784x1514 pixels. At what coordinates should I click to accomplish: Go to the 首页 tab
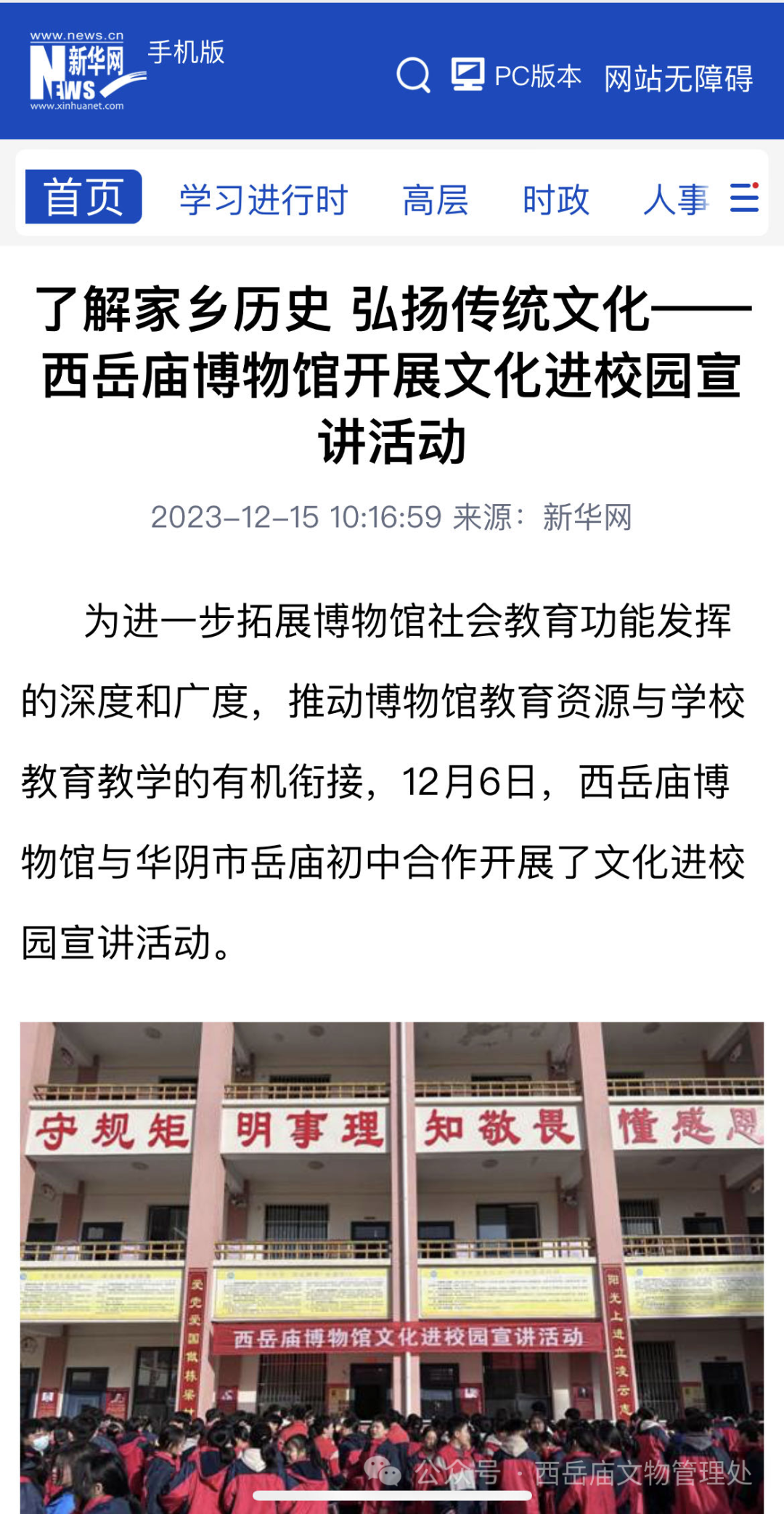pos(83,198)
